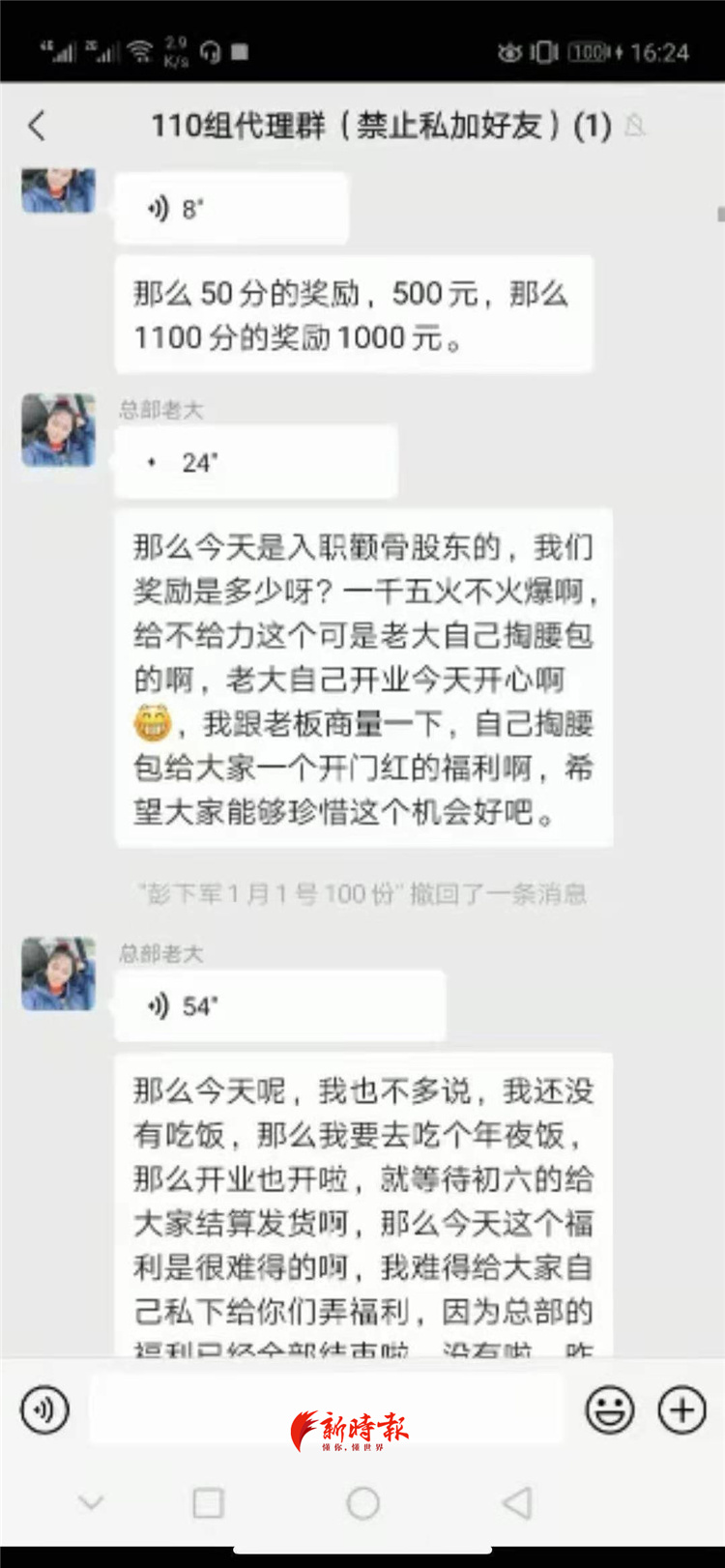Tap the voice input icon at bottom left

(43, 1410)
